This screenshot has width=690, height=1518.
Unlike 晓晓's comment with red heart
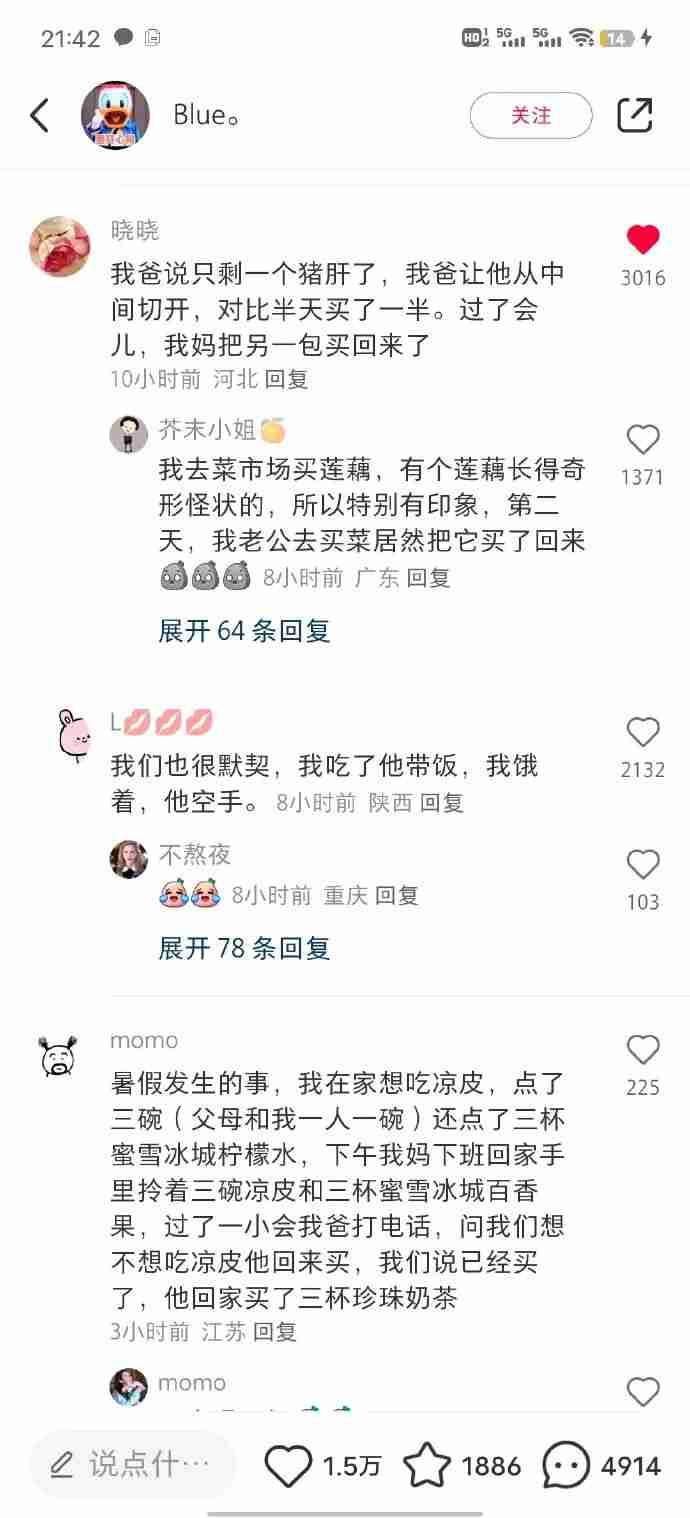pos(642,240)
